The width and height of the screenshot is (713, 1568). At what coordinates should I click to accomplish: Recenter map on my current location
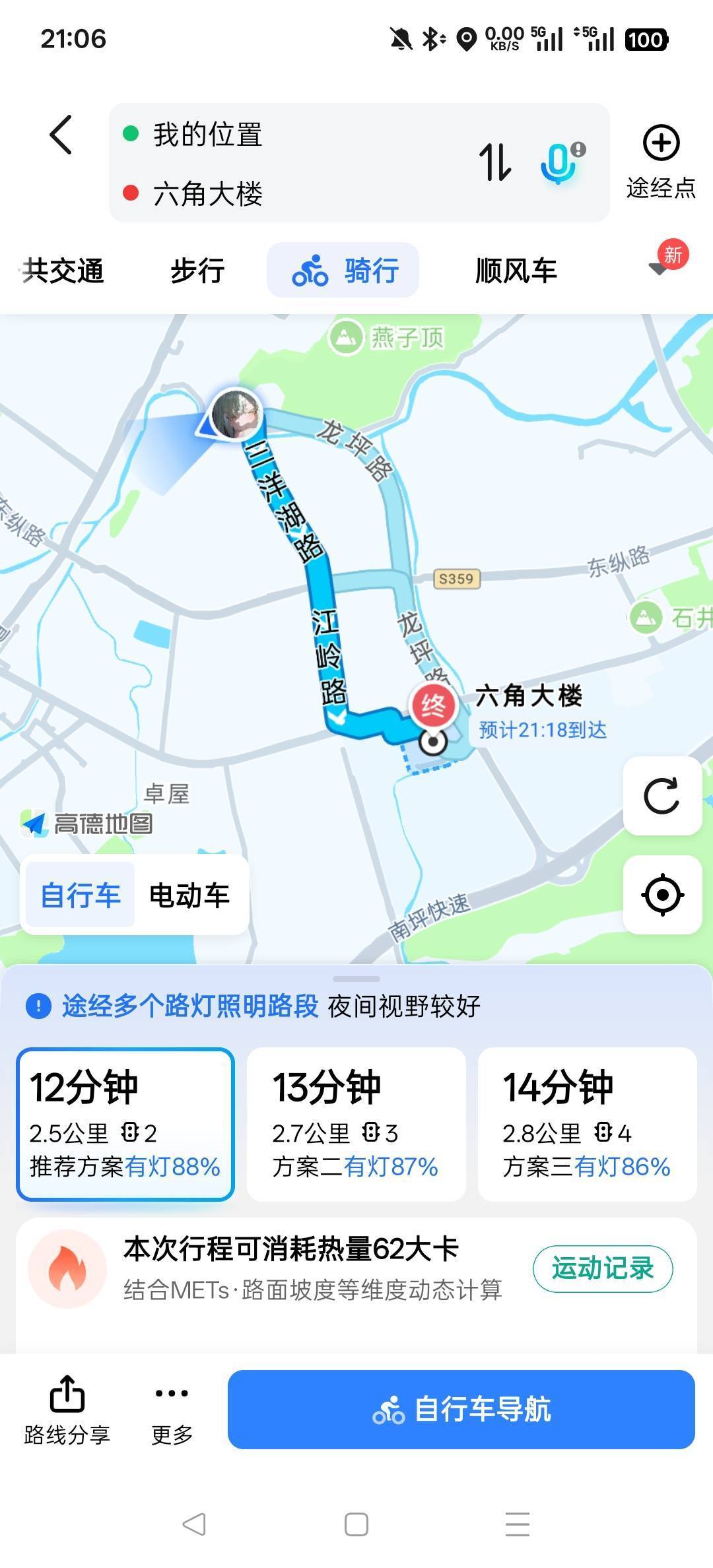coord(662,895)
